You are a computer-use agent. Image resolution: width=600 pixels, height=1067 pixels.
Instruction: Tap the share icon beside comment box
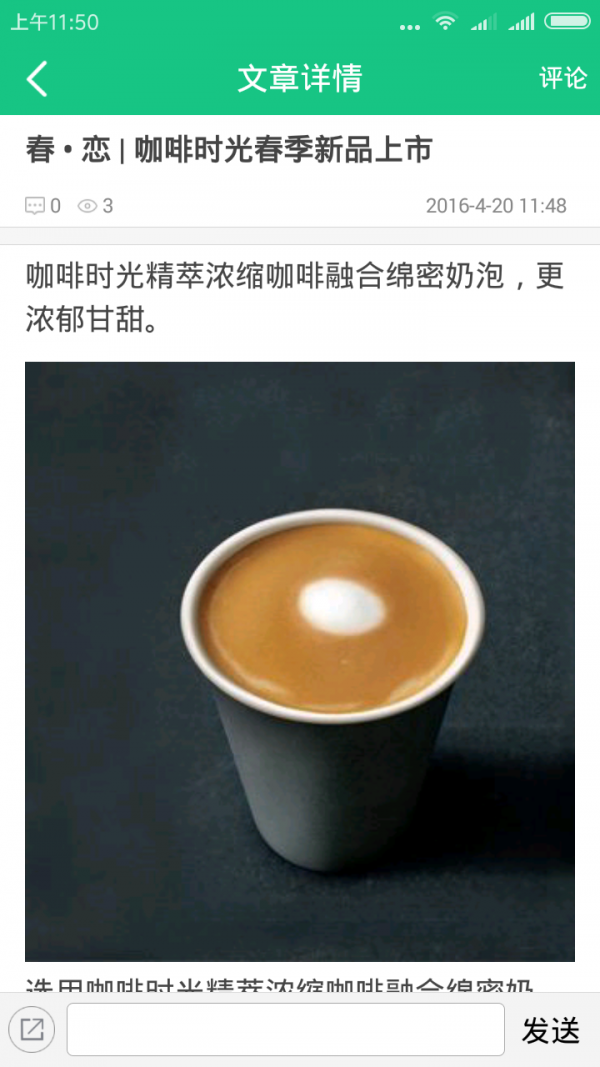tap(32, 1029)
